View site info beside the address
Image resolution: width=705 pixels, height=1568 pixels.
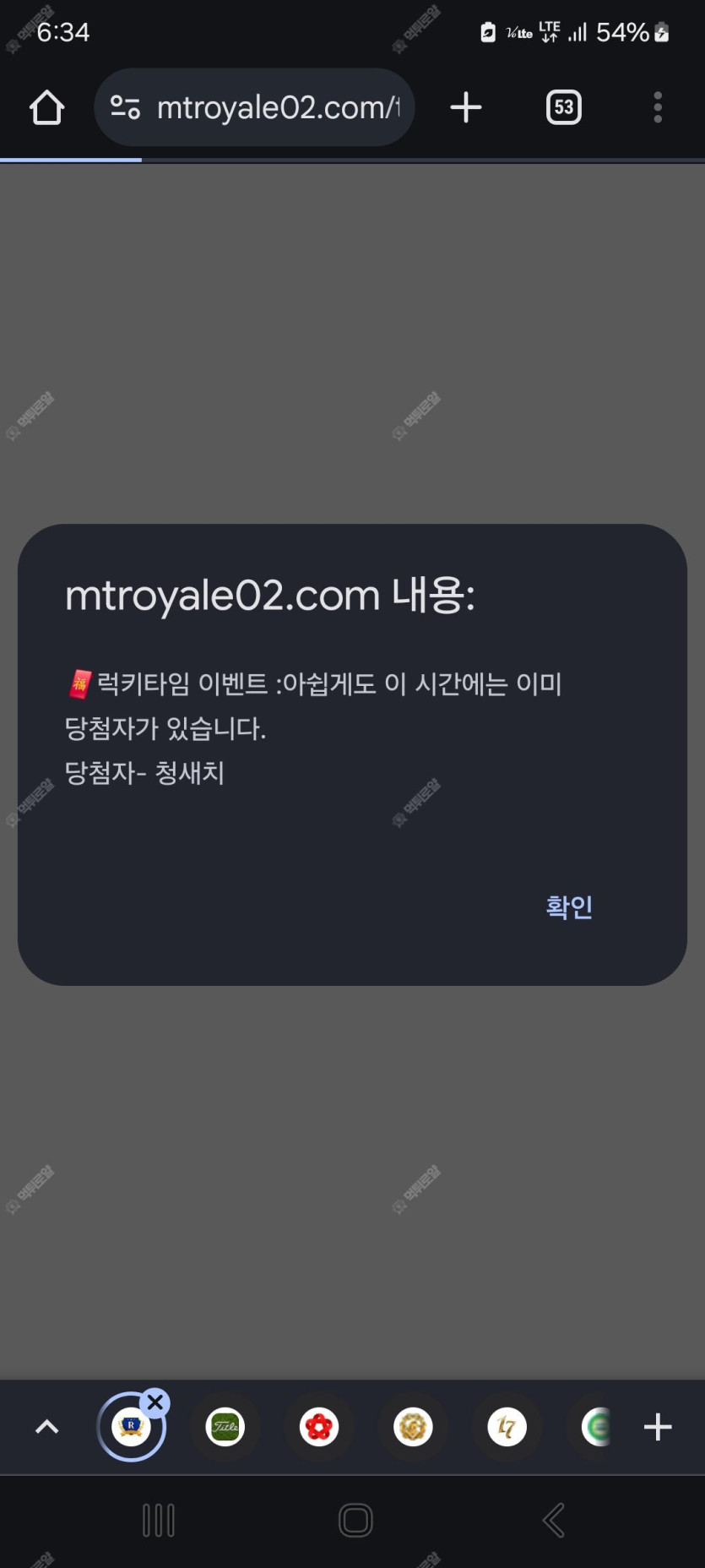tap(126, 108)
